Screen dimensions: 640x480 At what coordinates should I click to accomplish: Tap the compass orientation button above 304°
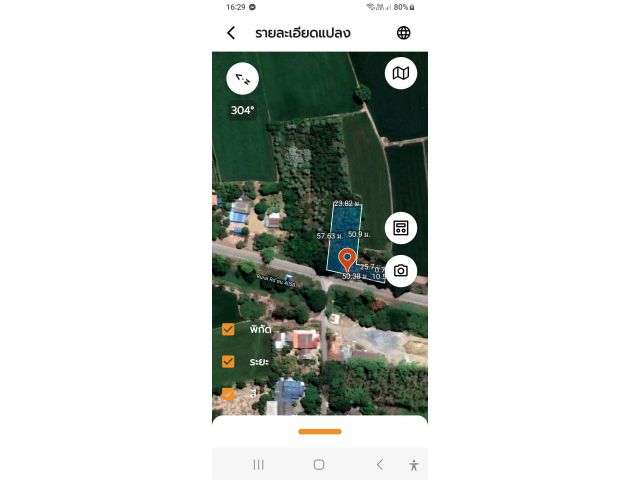click(242, 78)
